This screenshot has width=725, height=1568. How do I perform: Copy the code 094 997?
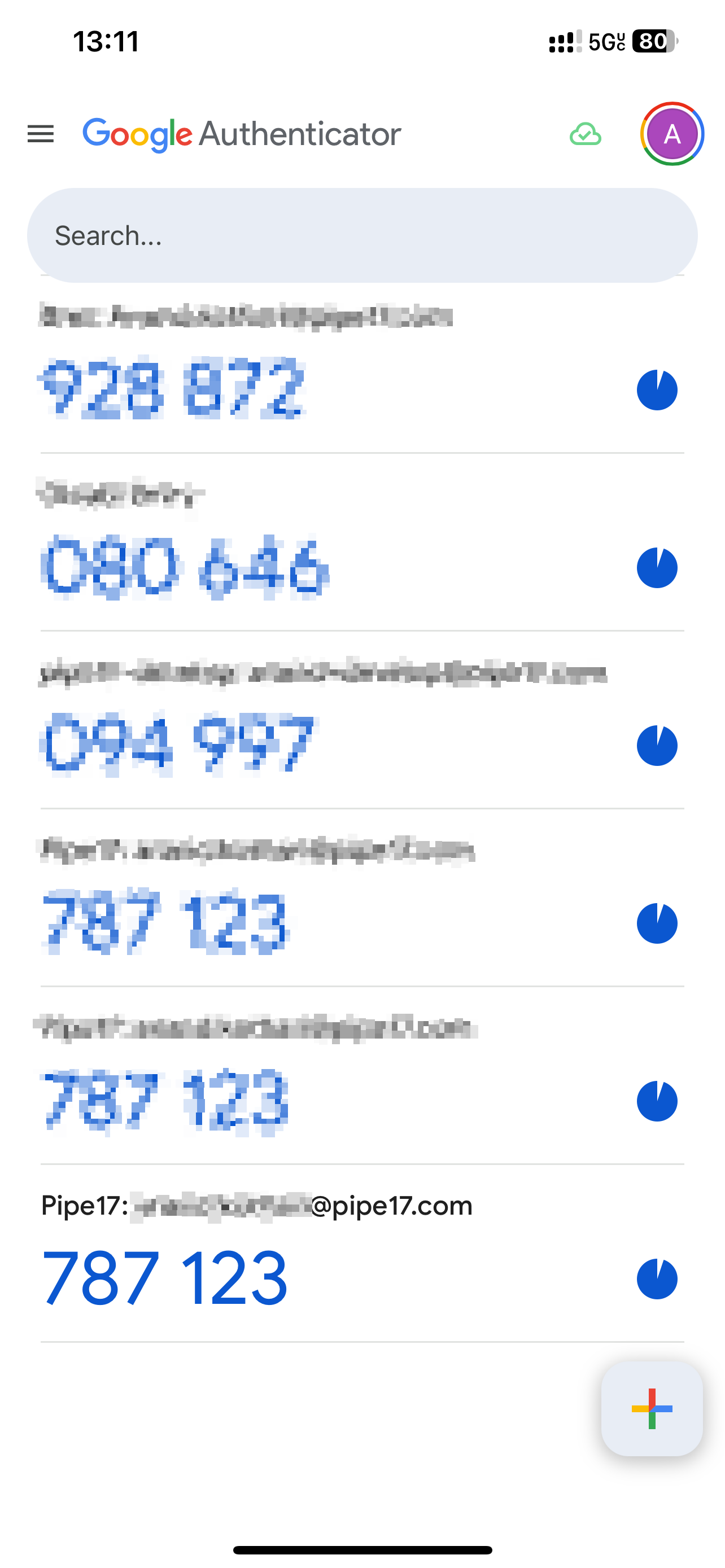click(177, 744)
